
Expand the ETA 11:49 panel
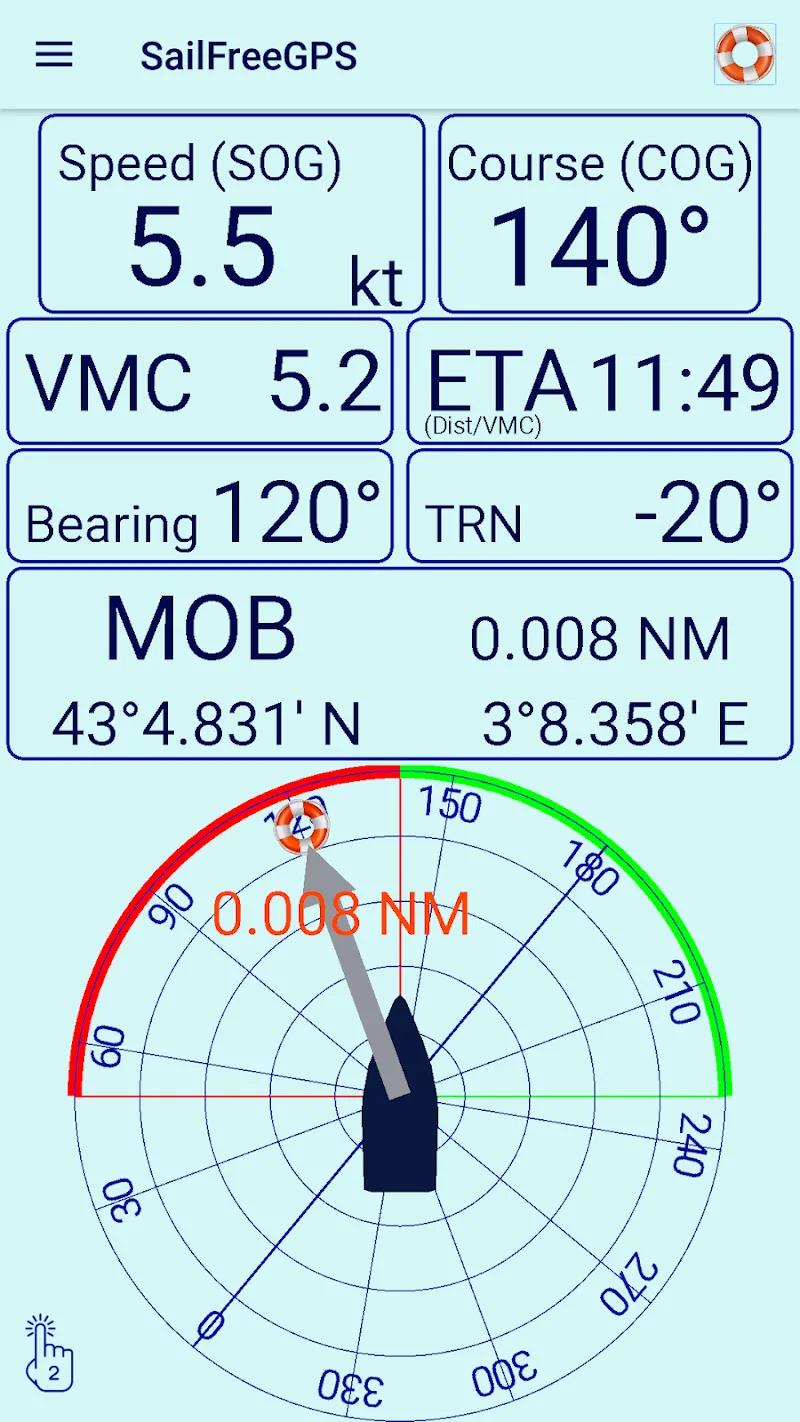[598, 380]
